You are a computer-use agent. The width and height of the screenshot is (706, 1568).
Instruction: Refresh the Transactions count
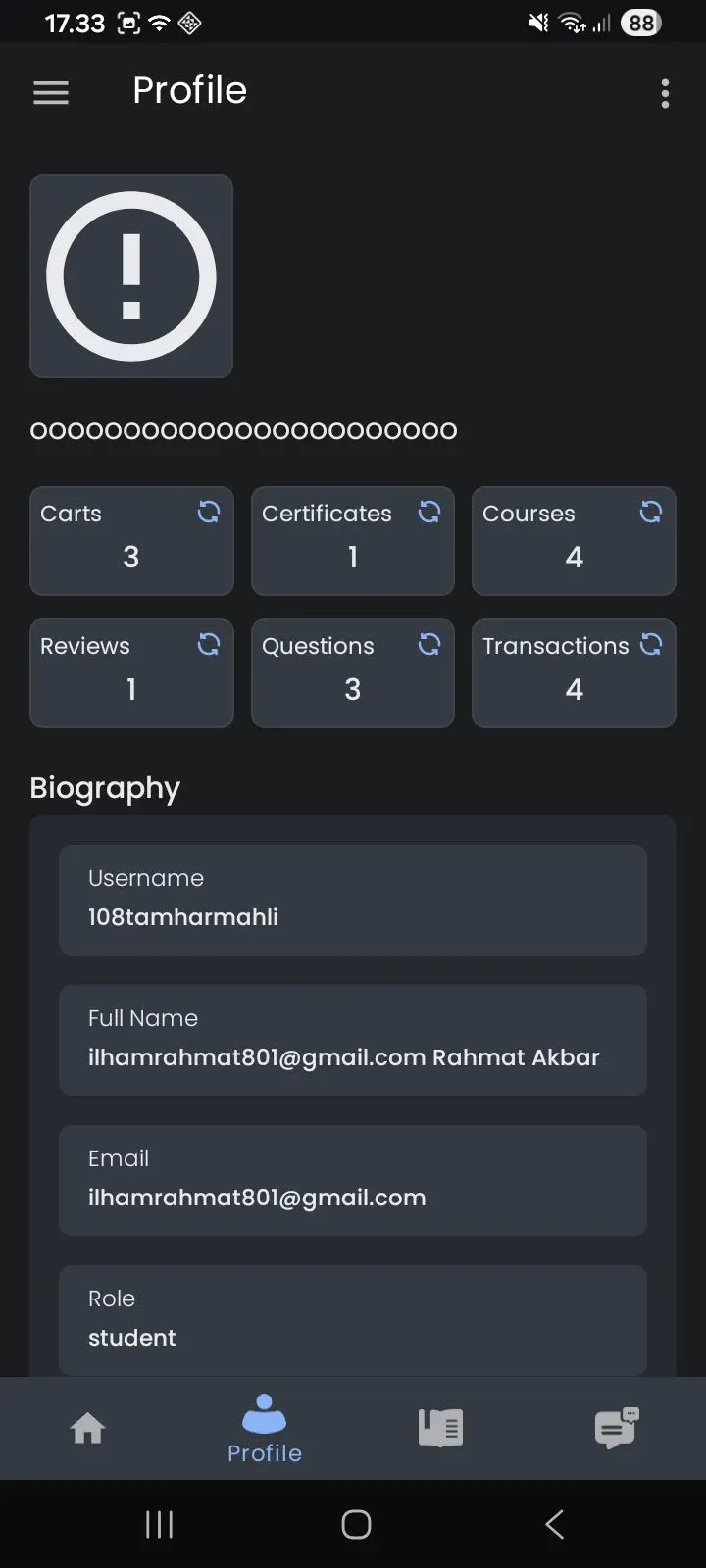pyautogui.click(x=651, y=644)
